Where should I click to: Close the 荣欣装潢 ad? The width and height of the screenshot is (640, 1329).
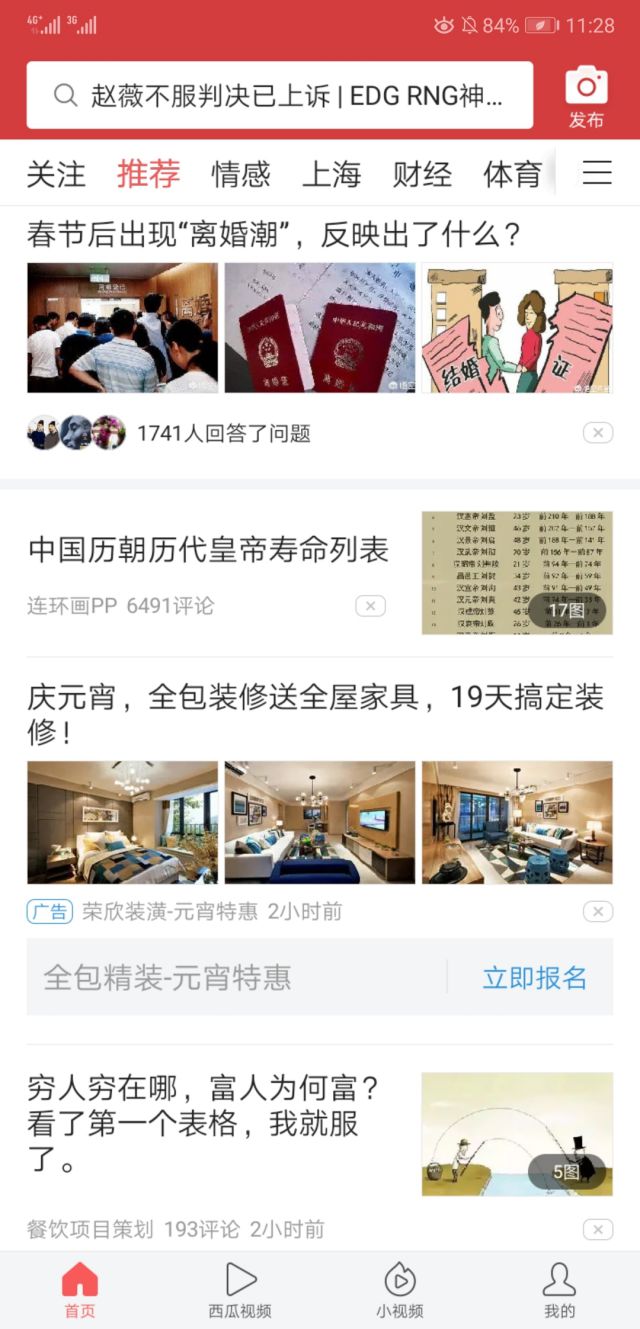coord(598,911)
